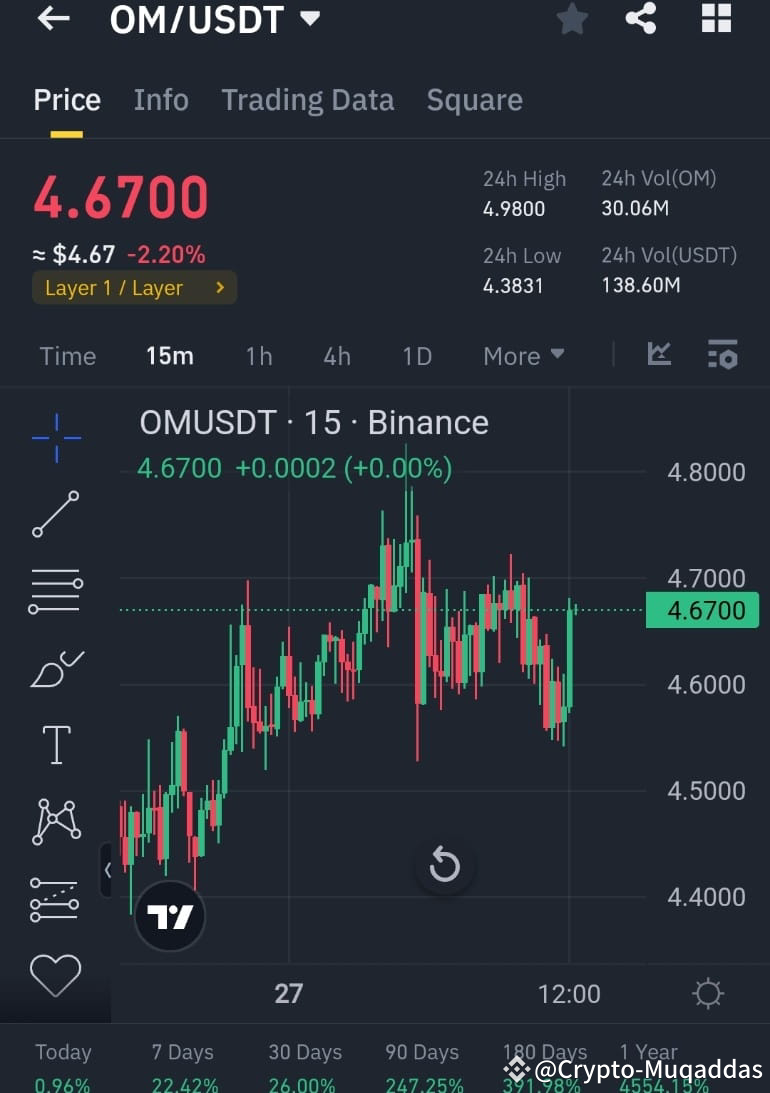
Task: Select the text annotation tool
Action: tap(56, 744)
